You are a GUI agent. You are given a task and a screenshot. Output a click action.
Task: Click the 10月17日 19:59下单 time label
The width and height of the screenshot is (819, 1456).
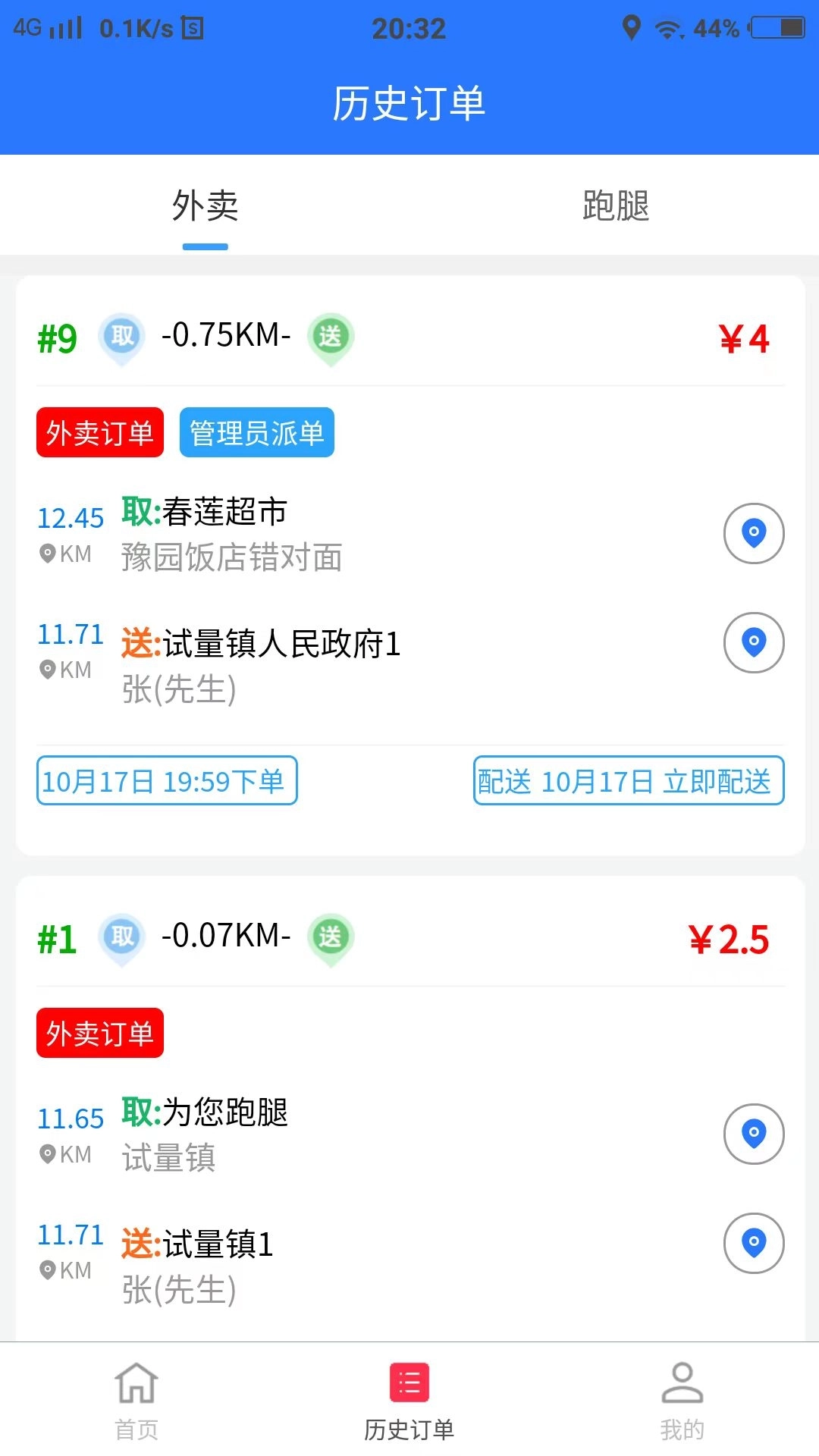[167, 782]
